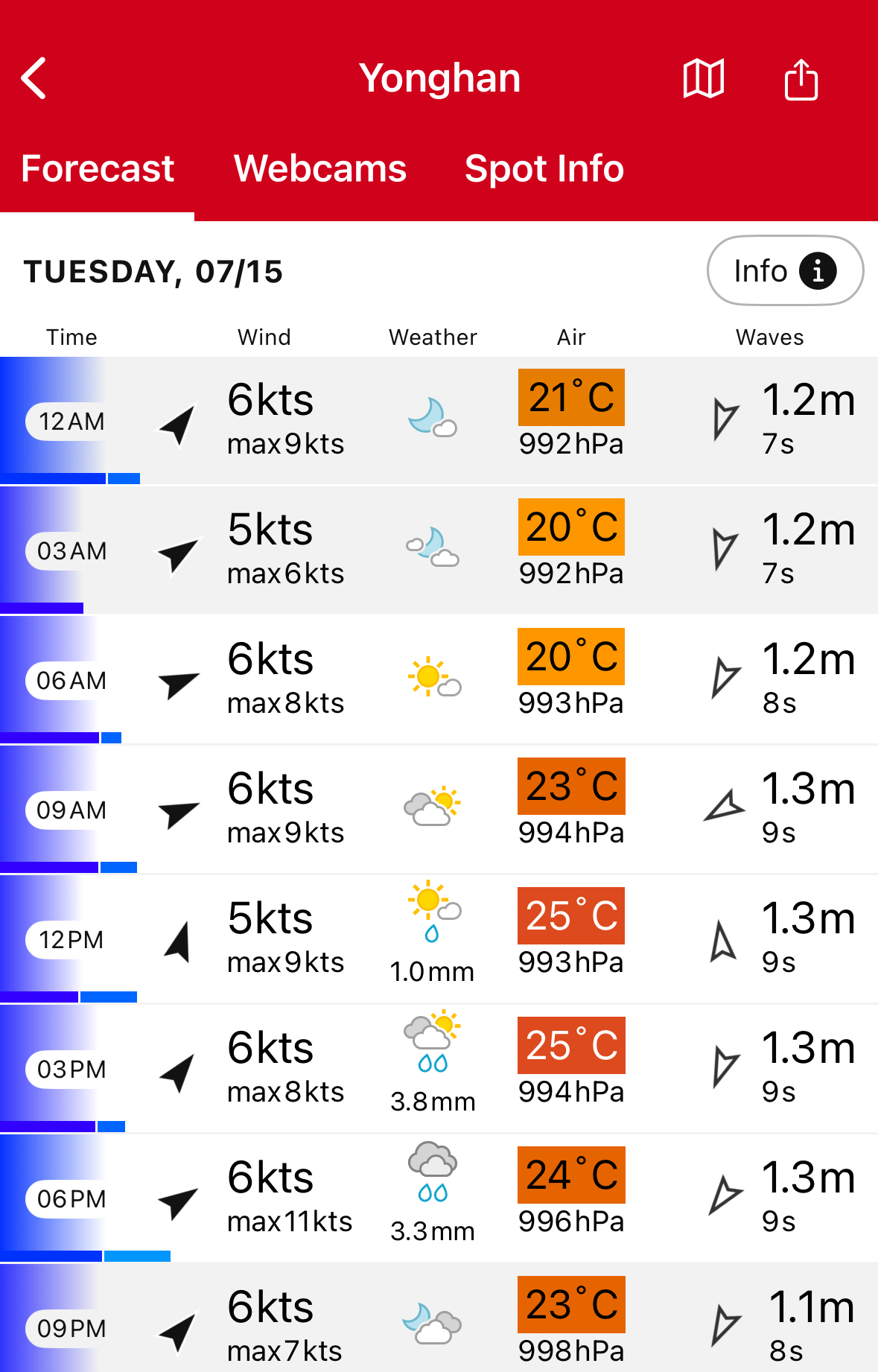Switch to the Spot Info tab
878x1372 pixels.
click(544, 169)
